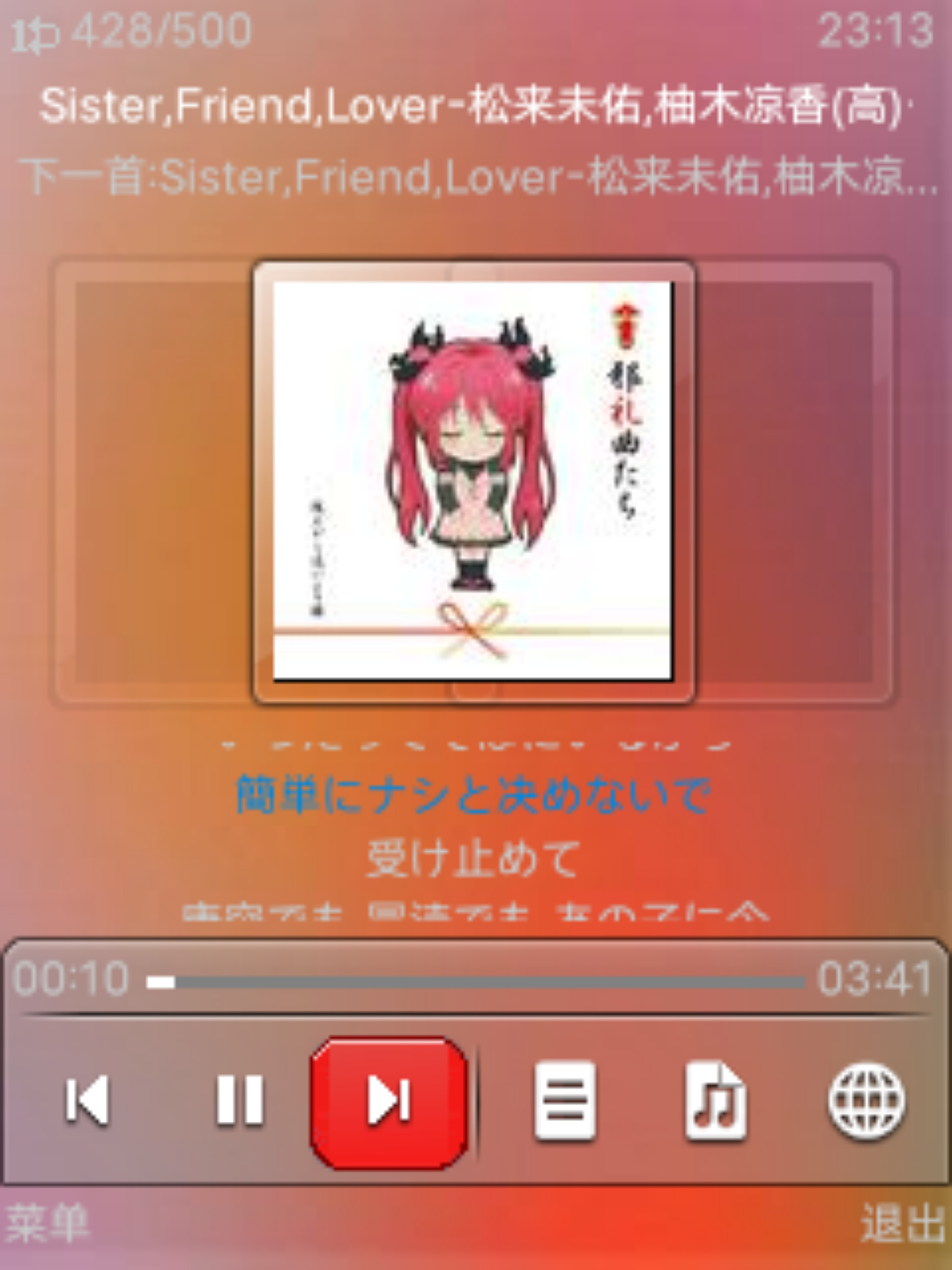Open the playlist icon
The image size is (952, 1270).
click(x=565, y=1101)
